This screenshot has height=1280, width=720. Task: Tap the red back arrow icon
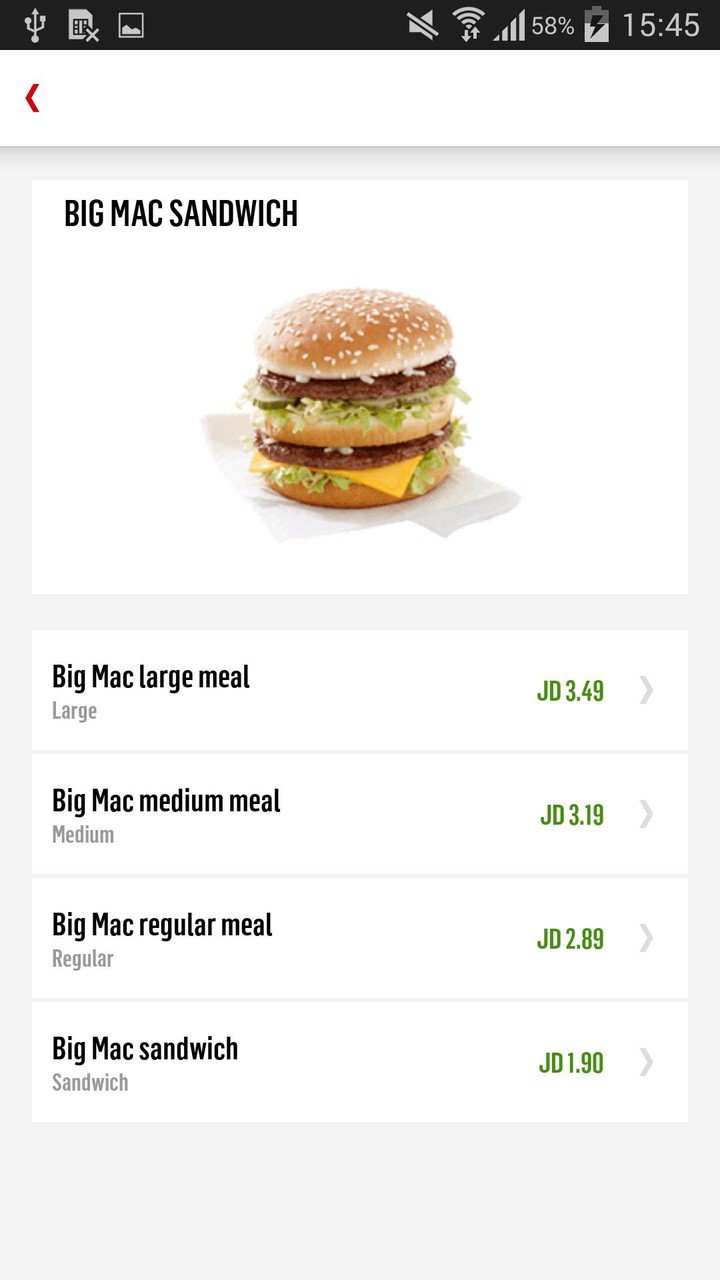(x=31, y=97)
